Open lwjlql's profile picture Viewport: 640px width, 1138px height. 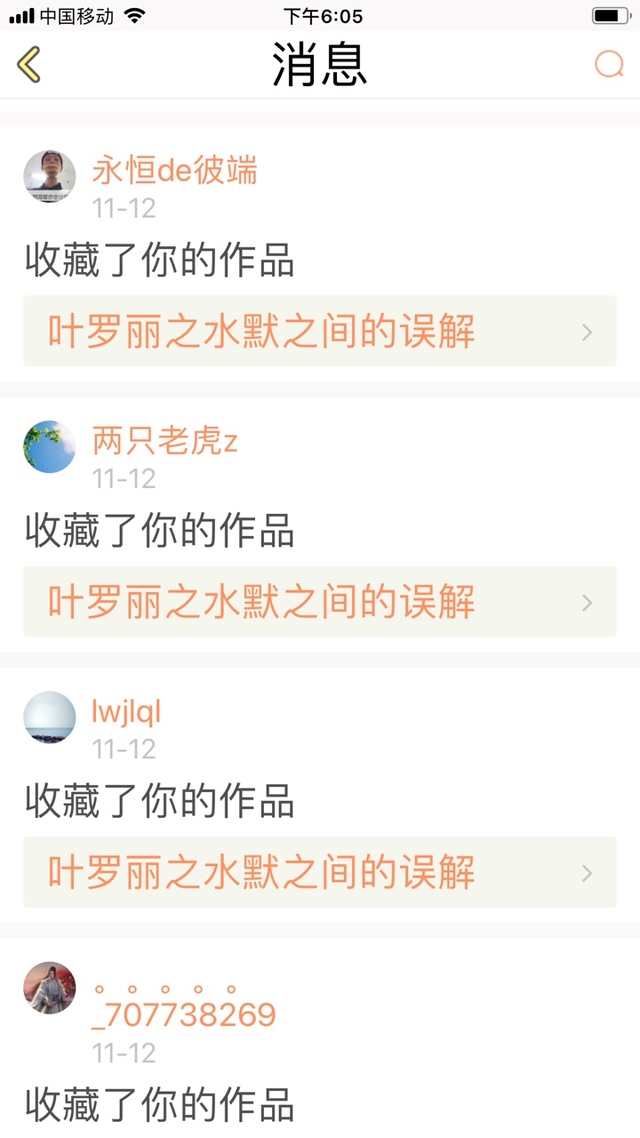pos(50,717)
